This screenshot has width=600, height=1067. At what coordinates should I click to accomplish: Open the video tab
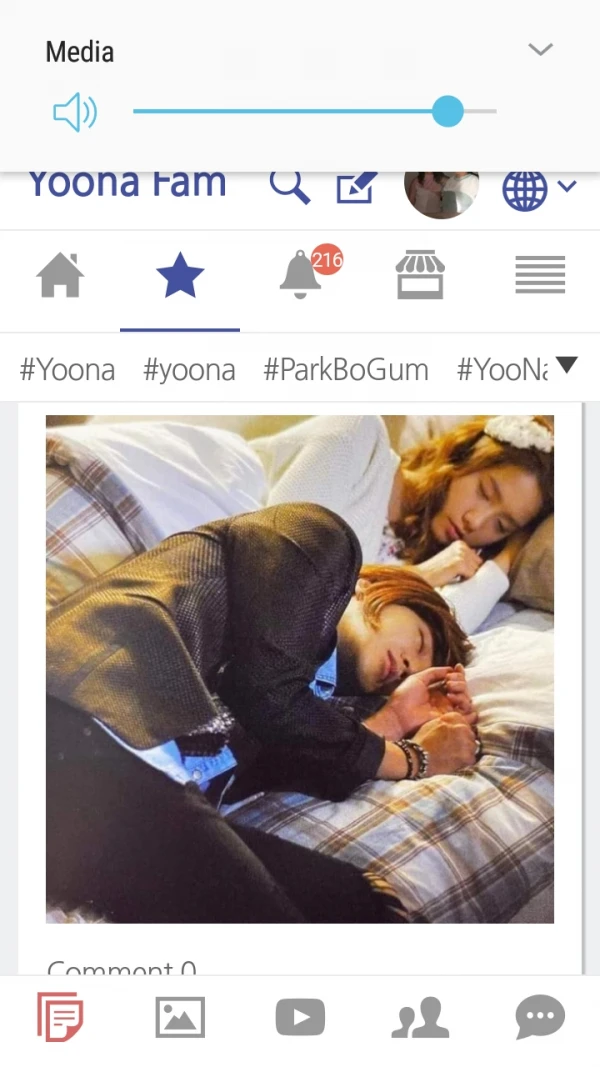pyautogui.click(x=300, y=1018)
